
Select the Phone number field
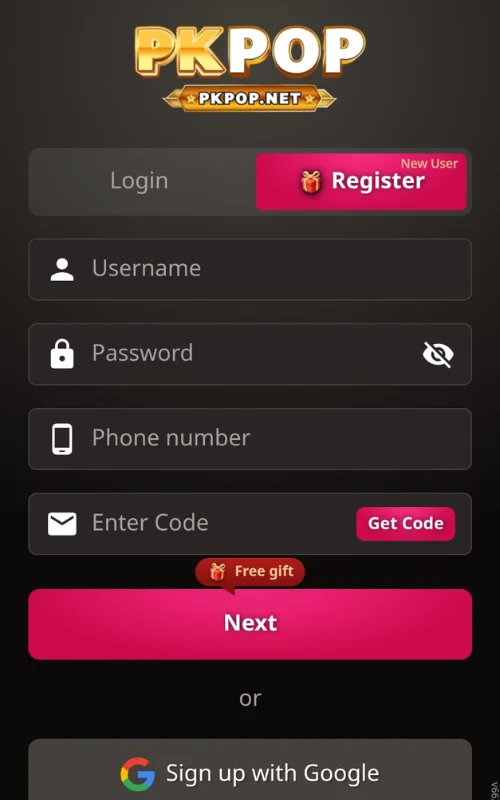pyautogui.click(x=250, y=439)
